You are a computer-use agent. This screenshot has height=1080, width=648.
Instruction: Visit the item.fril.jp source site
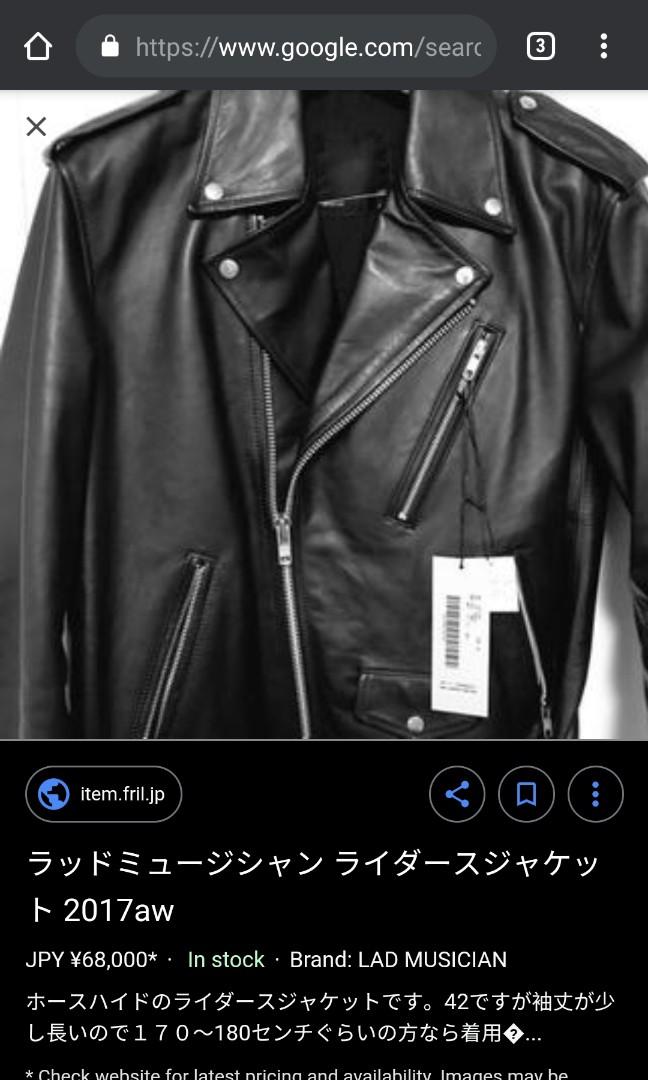[x=104, y=794]
